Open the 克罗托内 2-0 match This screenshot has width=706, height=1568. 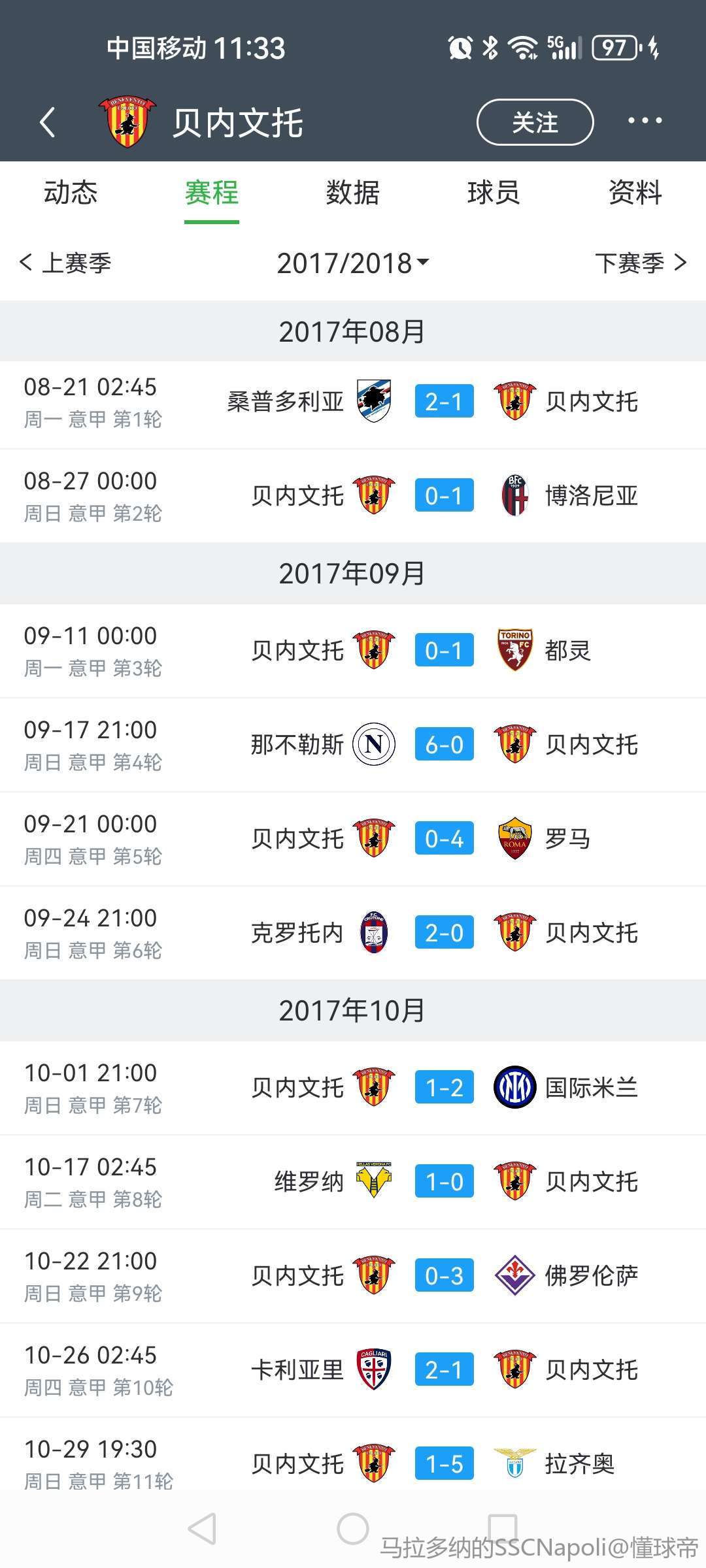[353, 933]
